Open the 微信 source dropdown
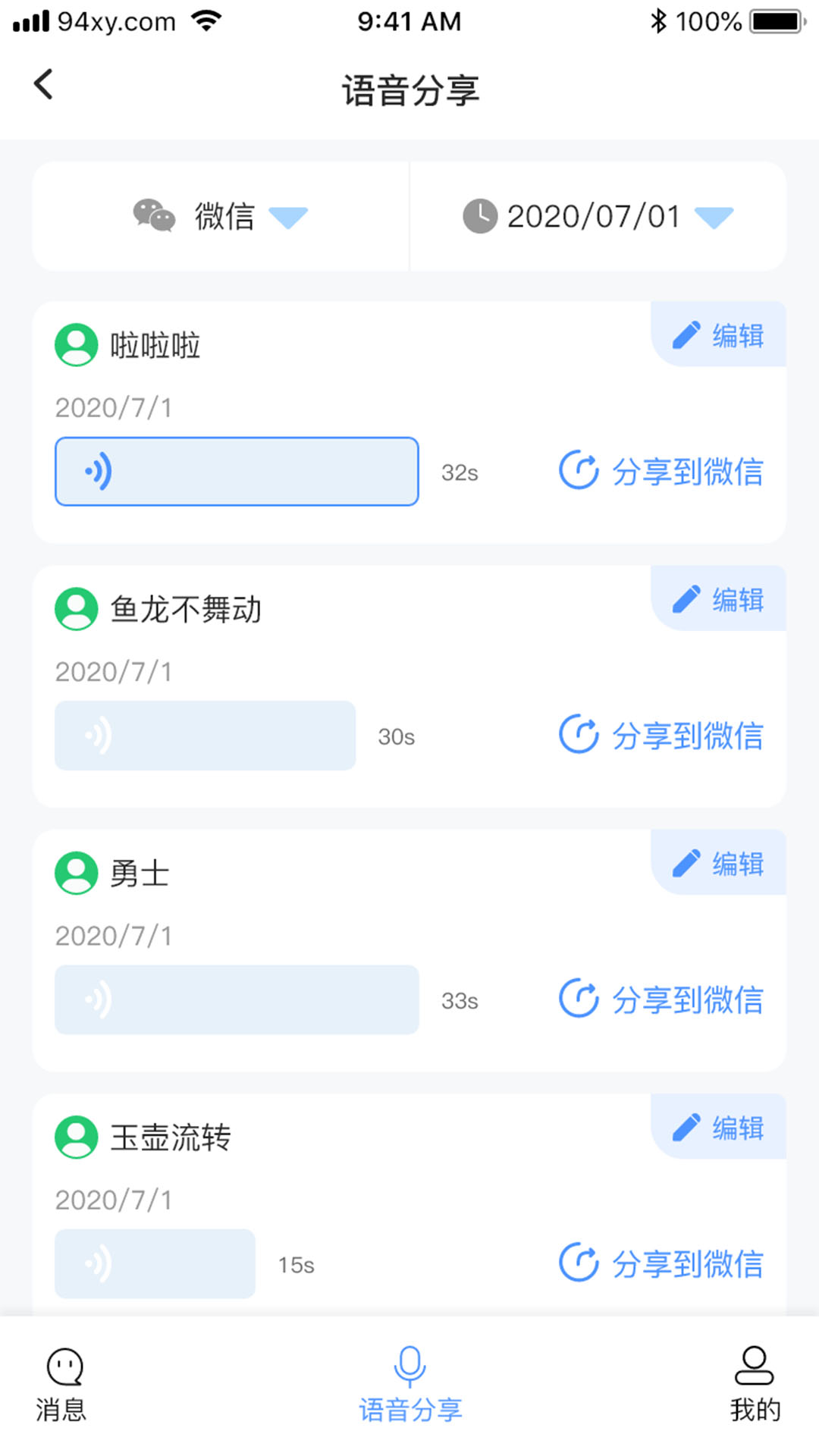 click(221, 217)
